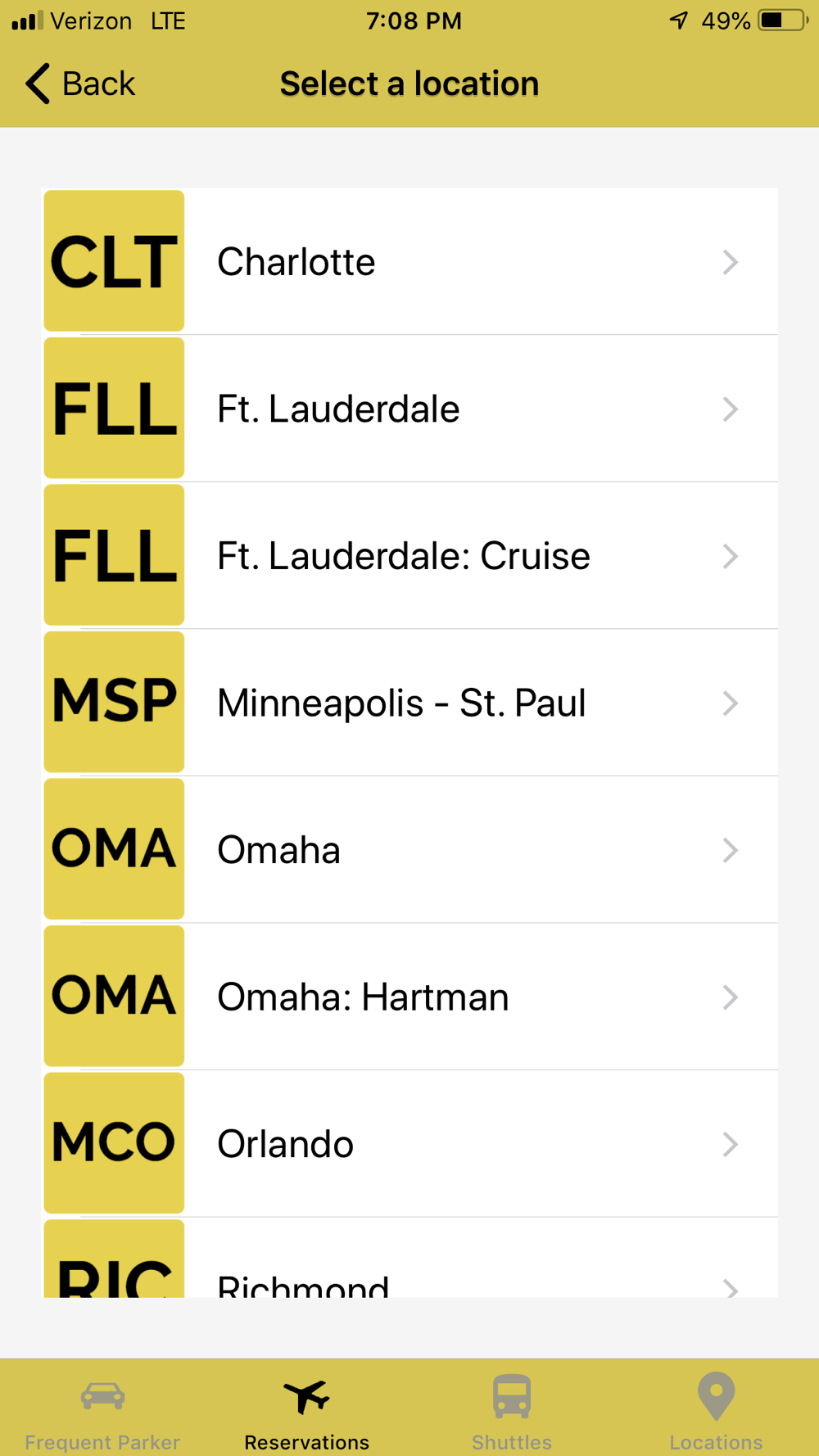Go back to the previous screen
819x1456 pixels.
pos(79,84)
